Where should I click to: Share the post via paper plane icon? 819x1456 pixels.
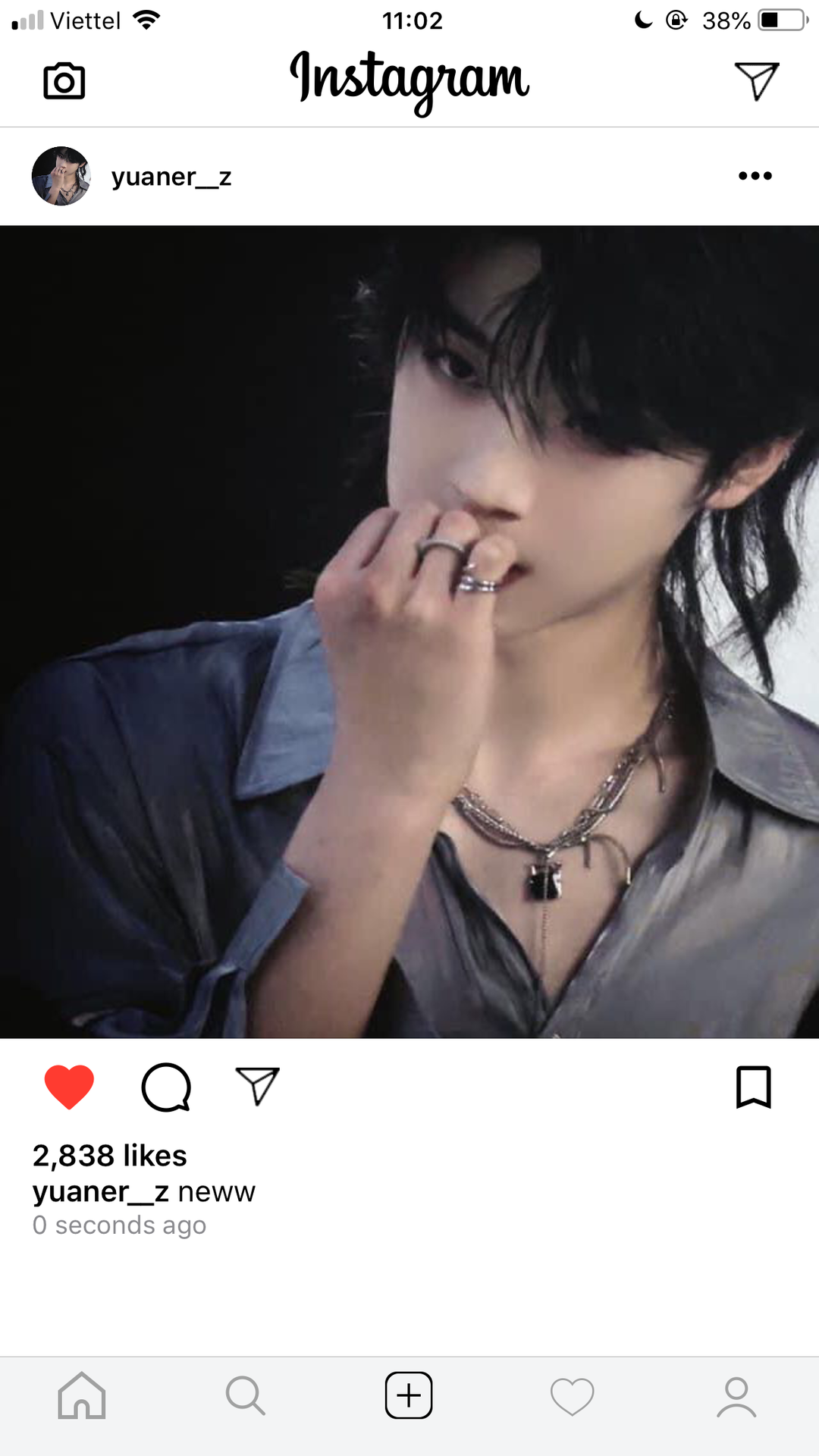coord(258,1086)
